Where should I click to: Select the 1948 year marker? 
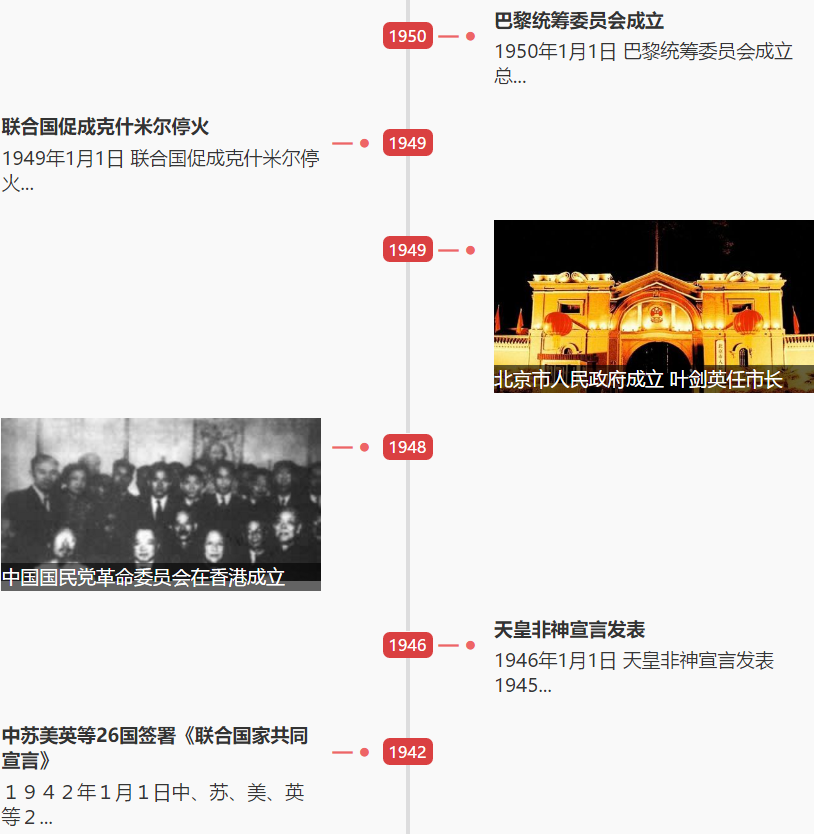point(407,447)
